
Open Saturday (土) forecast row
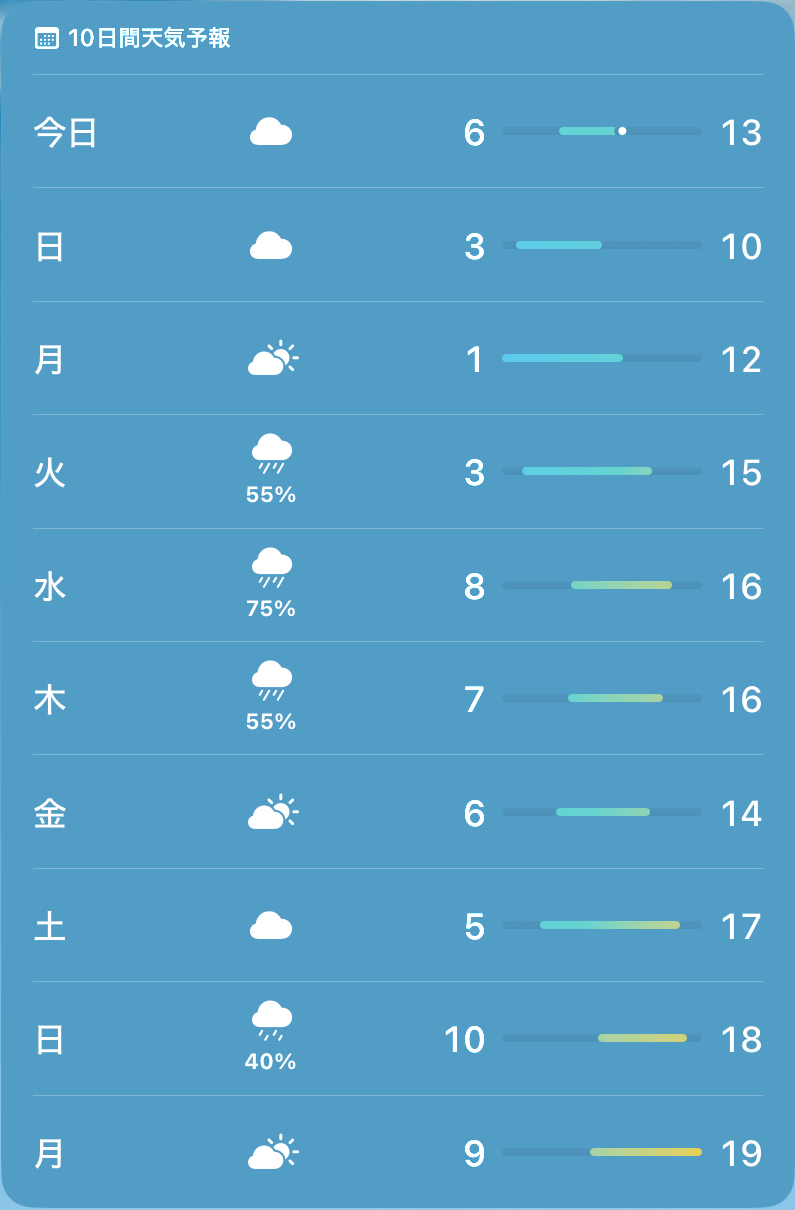[397, 925]
